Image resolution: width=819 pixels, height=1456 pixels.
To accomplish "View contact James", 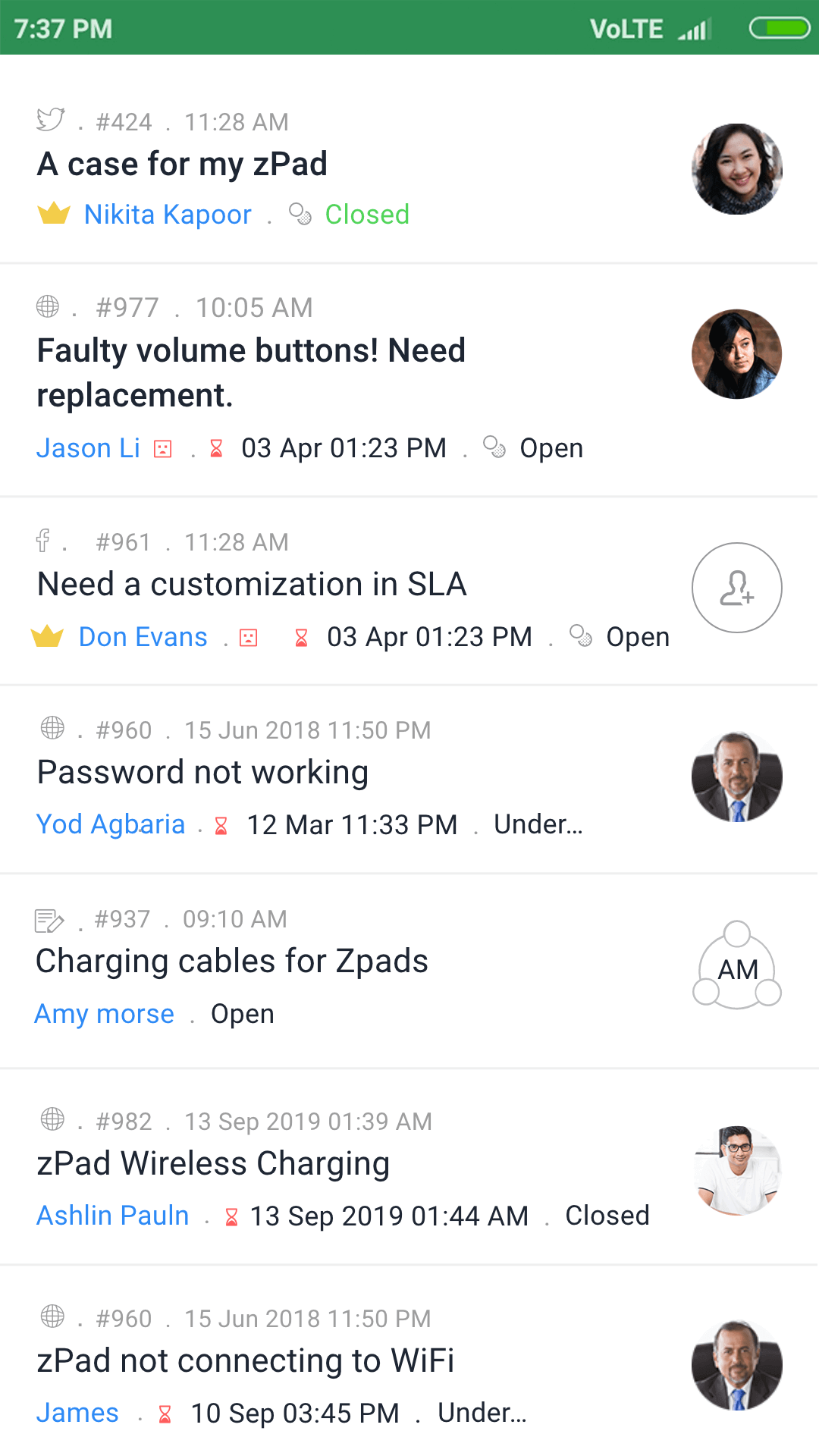I will [x=77, y=1413].
